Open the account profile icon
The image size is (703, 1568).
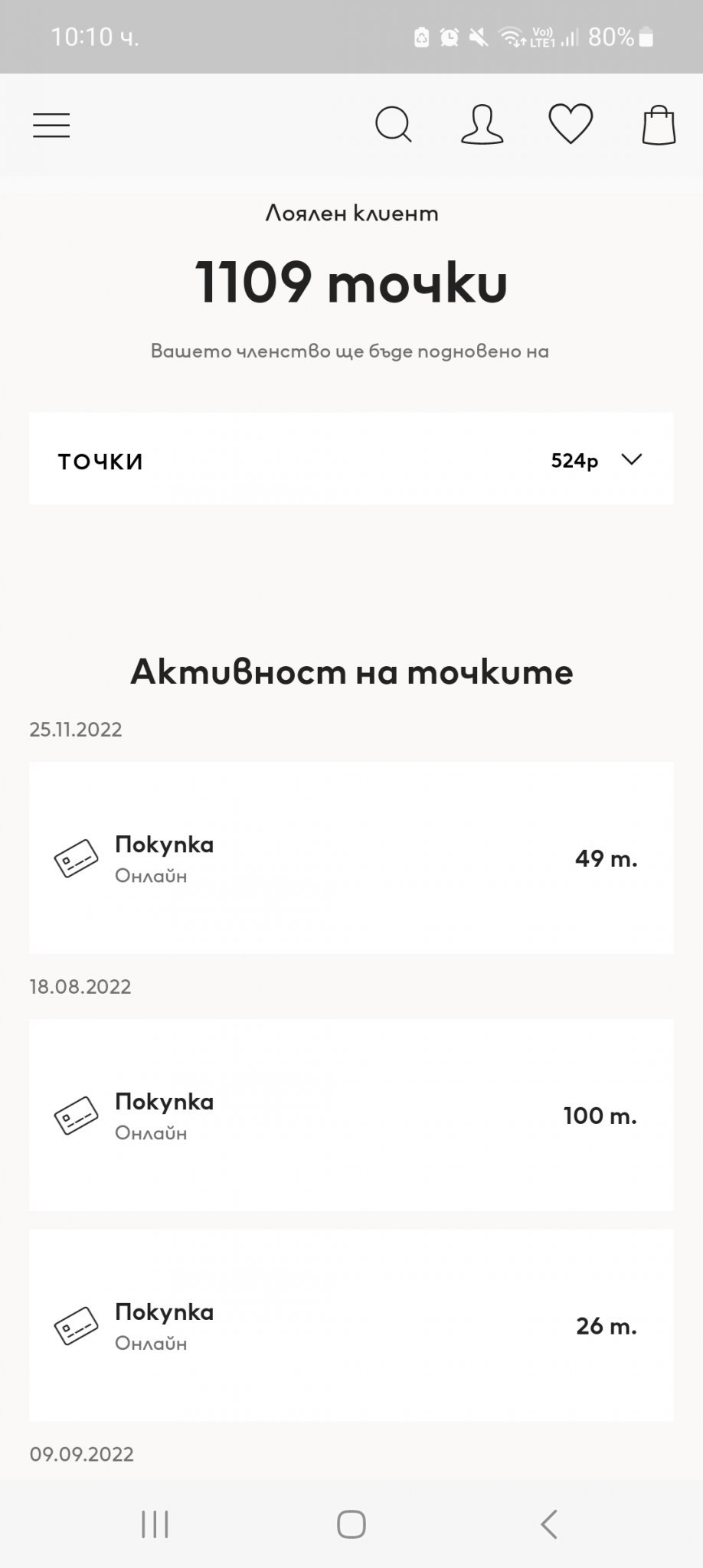click(482, 124)
